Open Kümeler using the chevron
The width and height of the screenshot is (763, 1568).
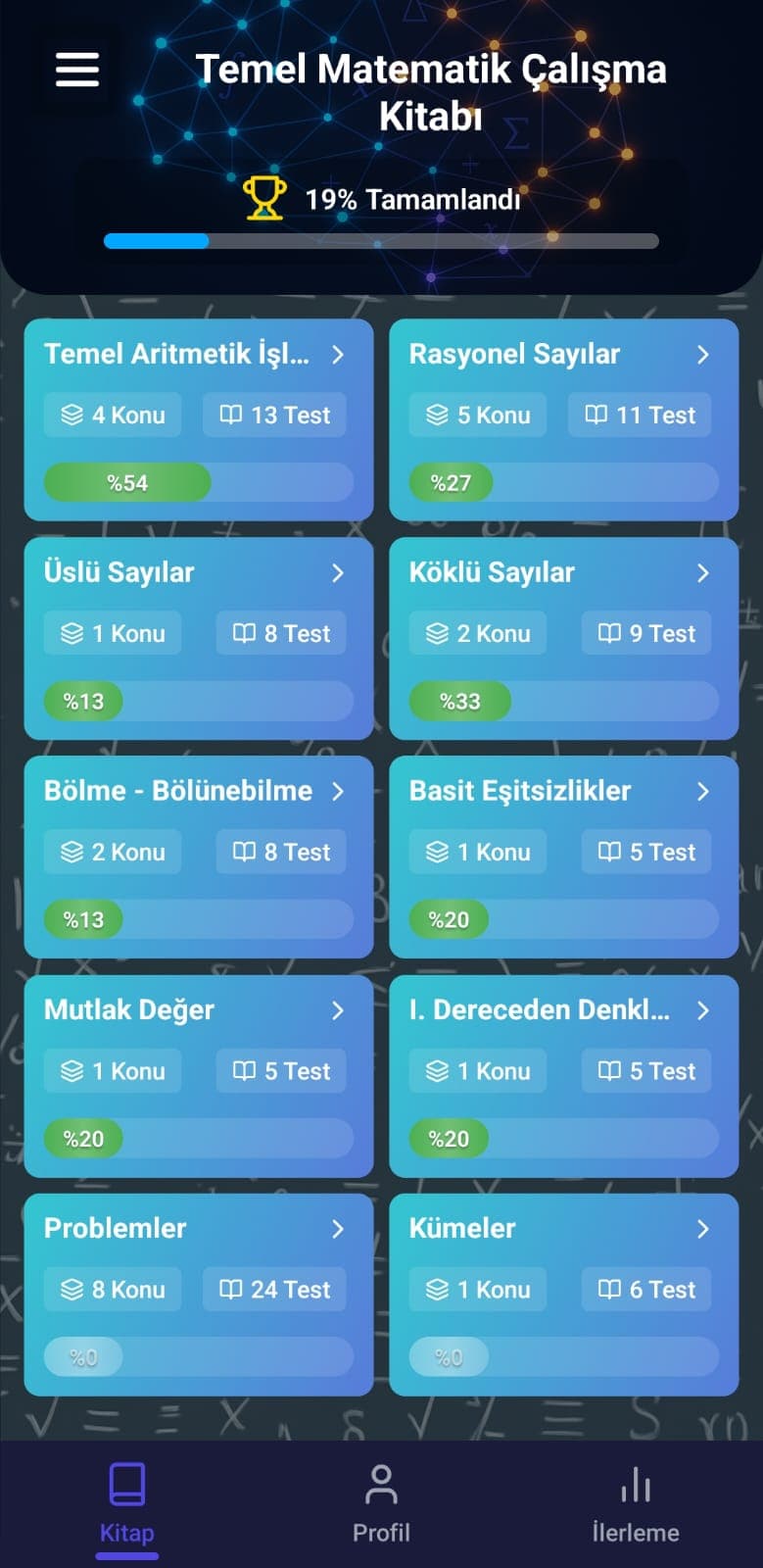[x=703, y=1228]
